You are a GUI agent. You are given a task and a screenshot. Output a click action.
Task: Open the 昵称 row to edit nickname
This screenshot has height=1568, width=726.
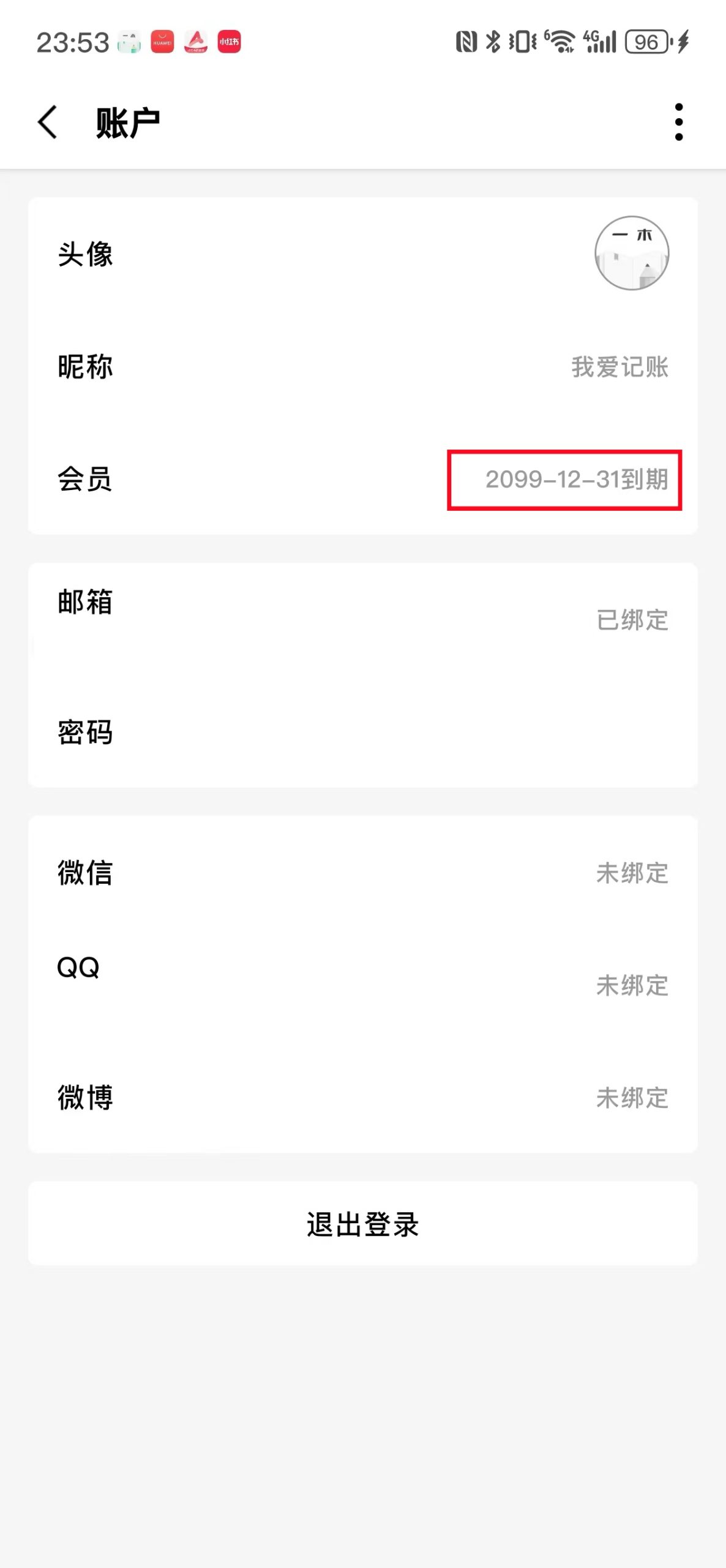[x=362, y=367]
